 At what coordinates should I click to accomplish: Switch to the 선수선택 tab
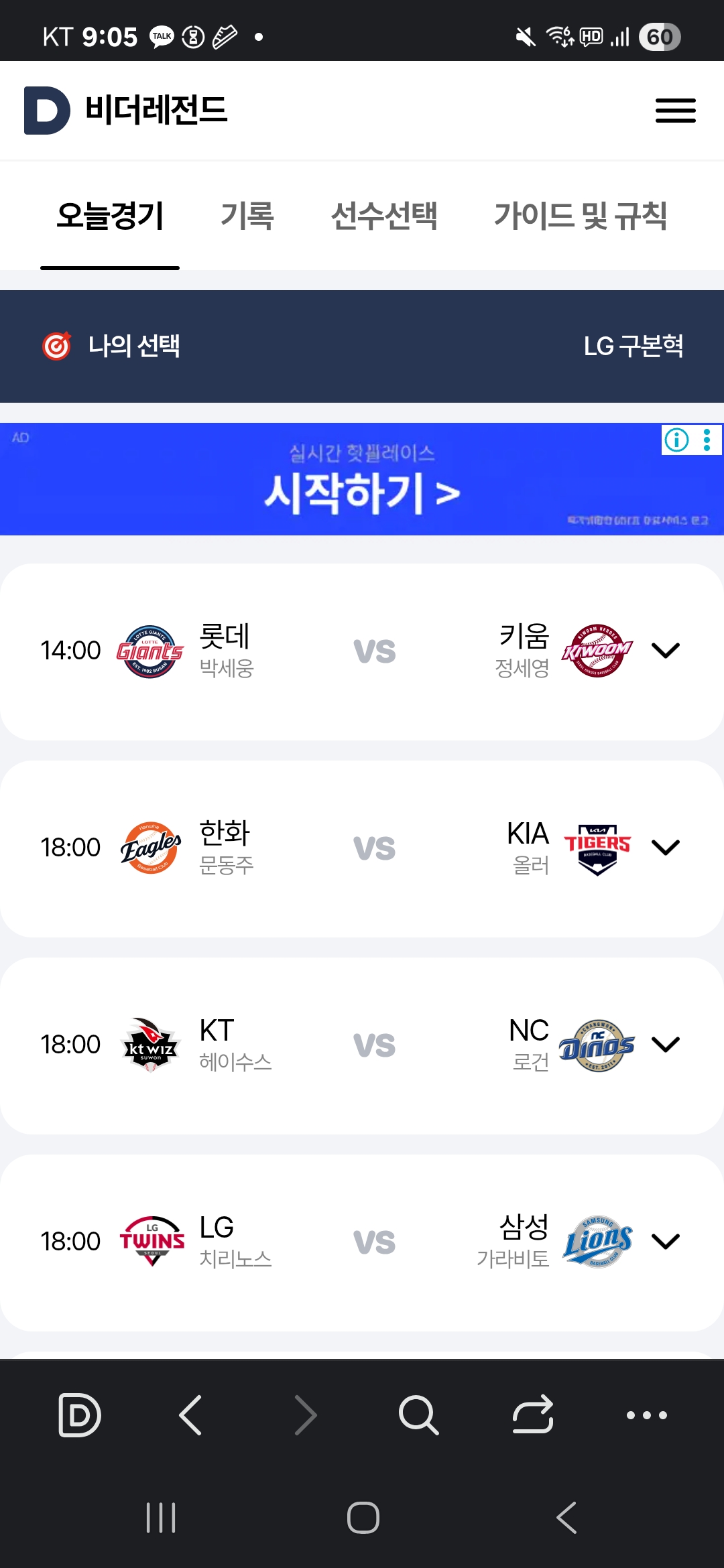[x=383, y=216]
